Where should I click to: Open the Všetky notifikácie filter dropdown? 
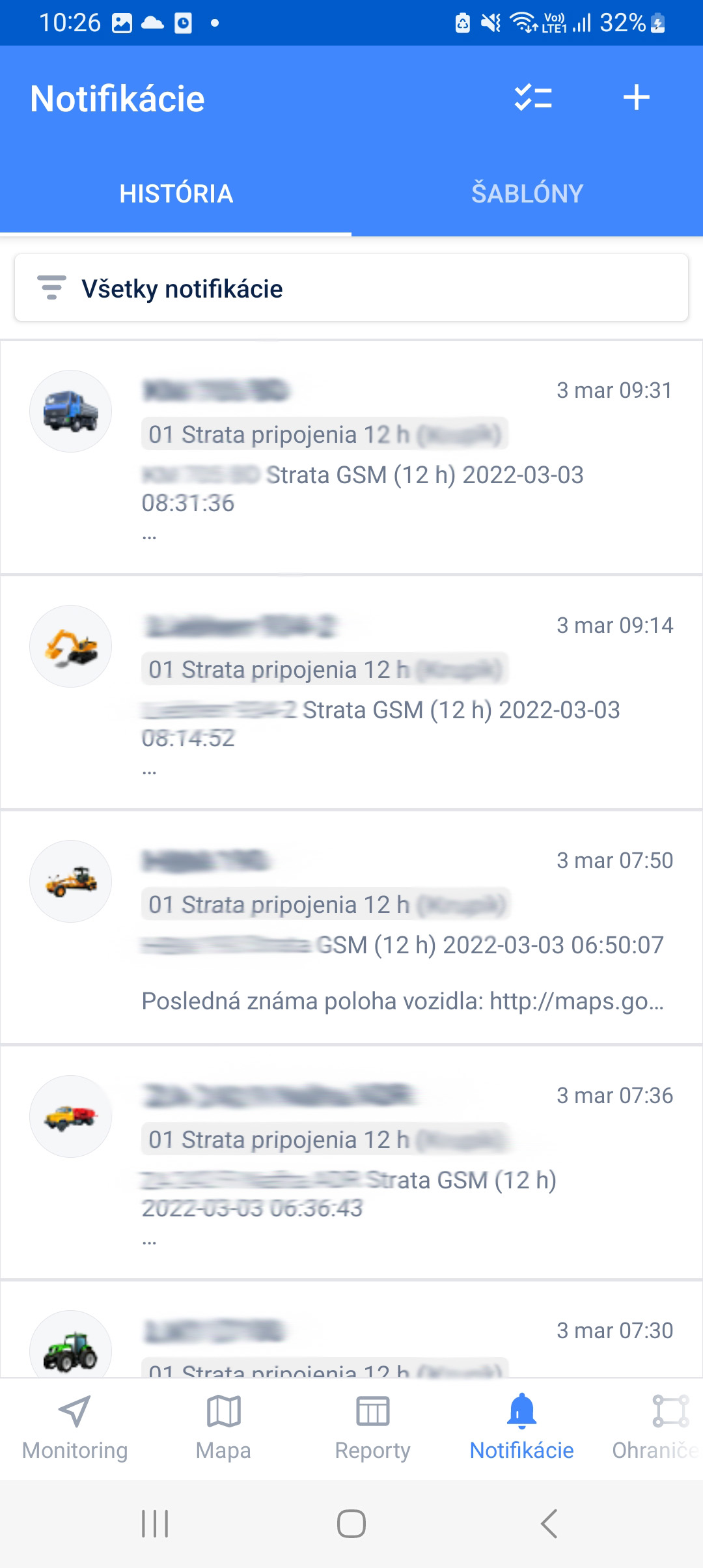point(351,288)
